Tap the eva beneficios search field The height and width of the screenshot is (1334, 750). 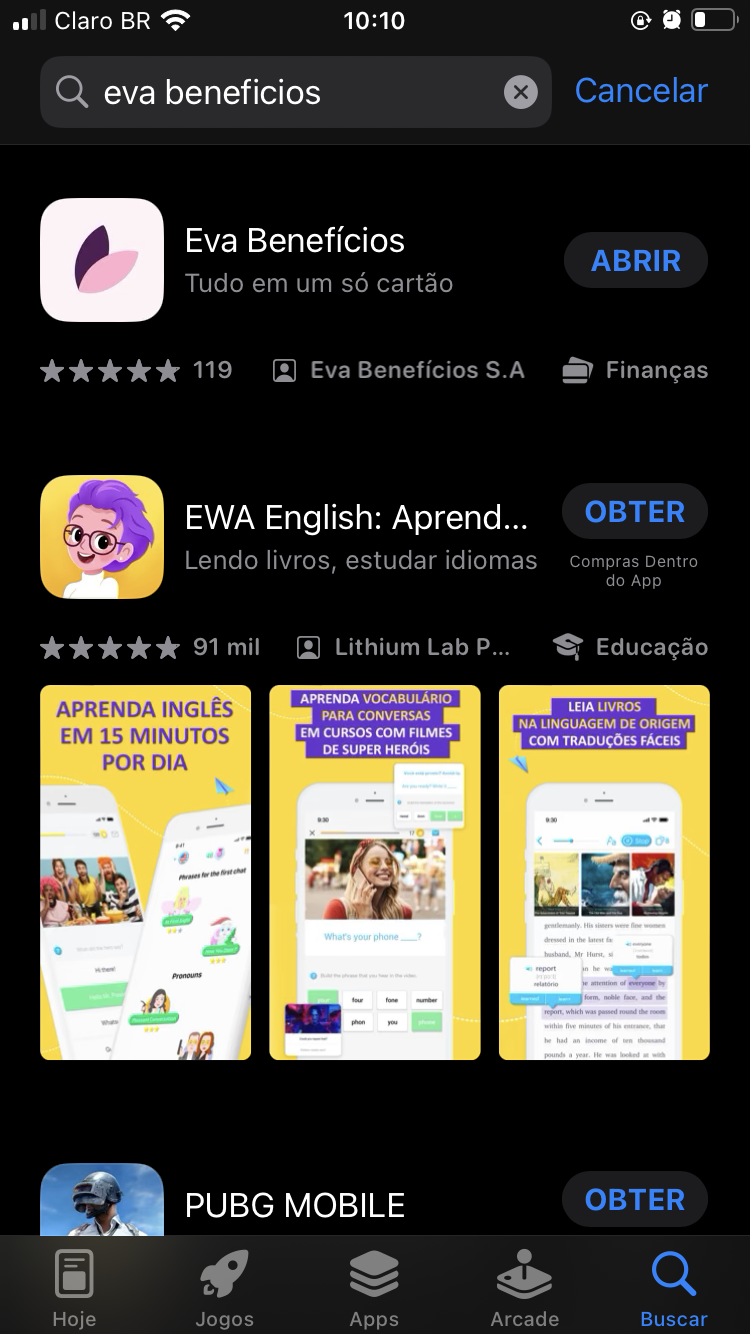tap(296, 92)
